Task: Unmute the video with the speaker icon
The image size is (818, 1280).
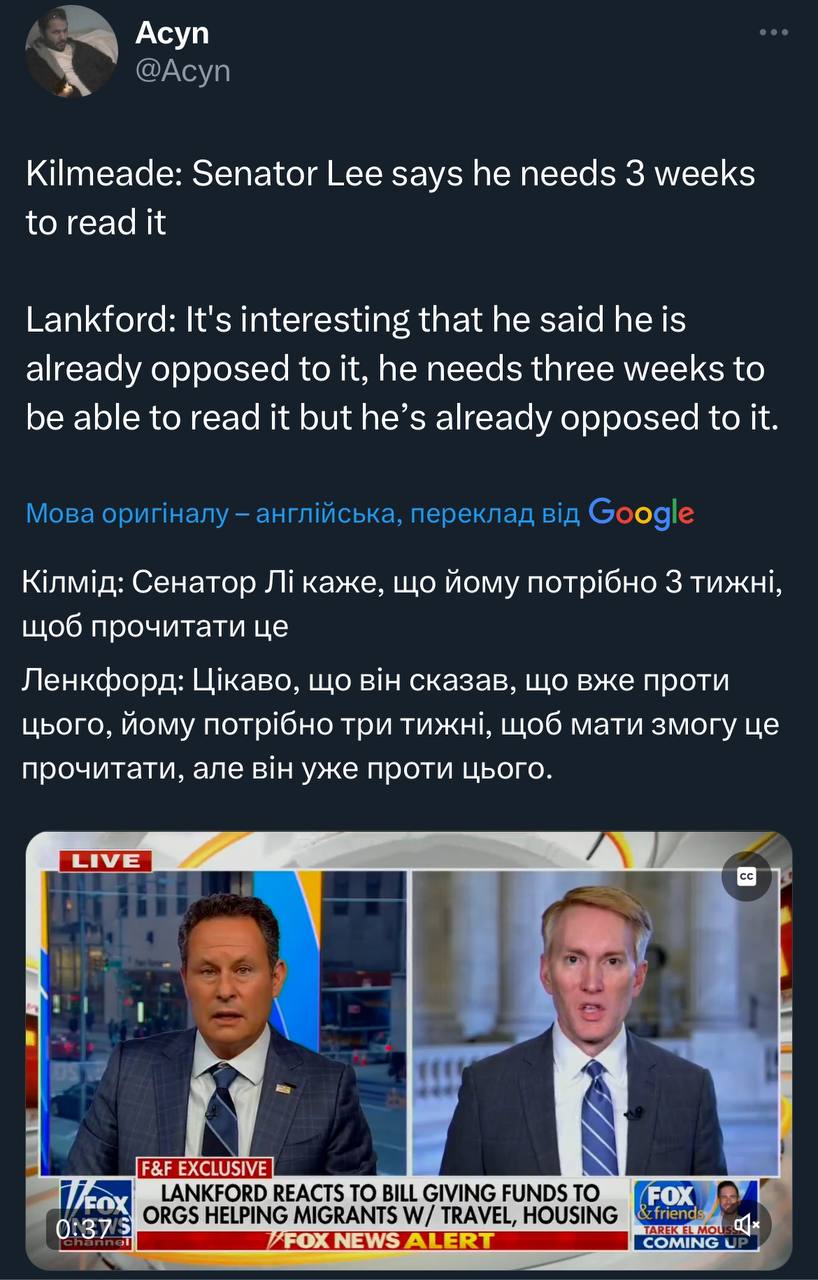Action: coord(746,1223)
